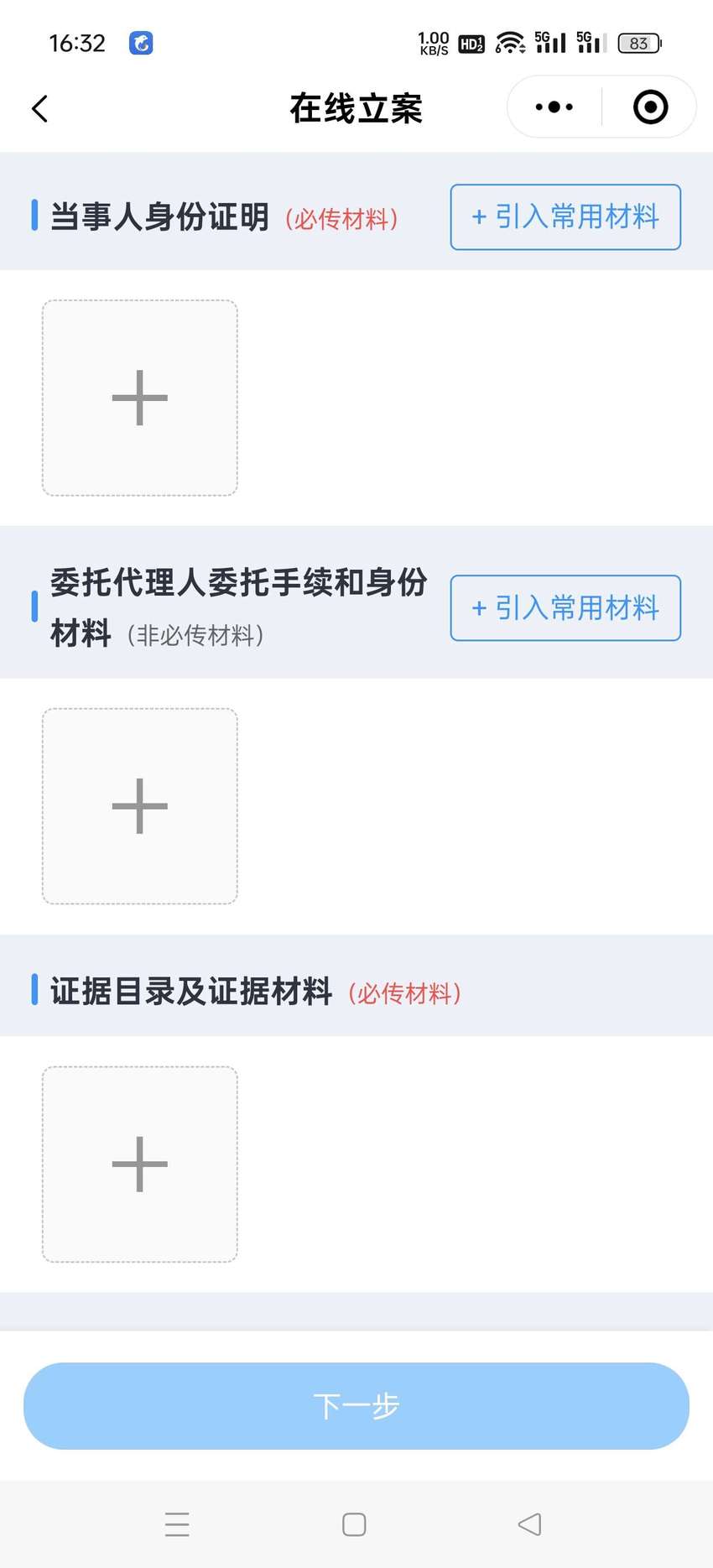Tap the 下一步 button
The width and height of the screenshot is (713, 1568).
[356, 1406]
